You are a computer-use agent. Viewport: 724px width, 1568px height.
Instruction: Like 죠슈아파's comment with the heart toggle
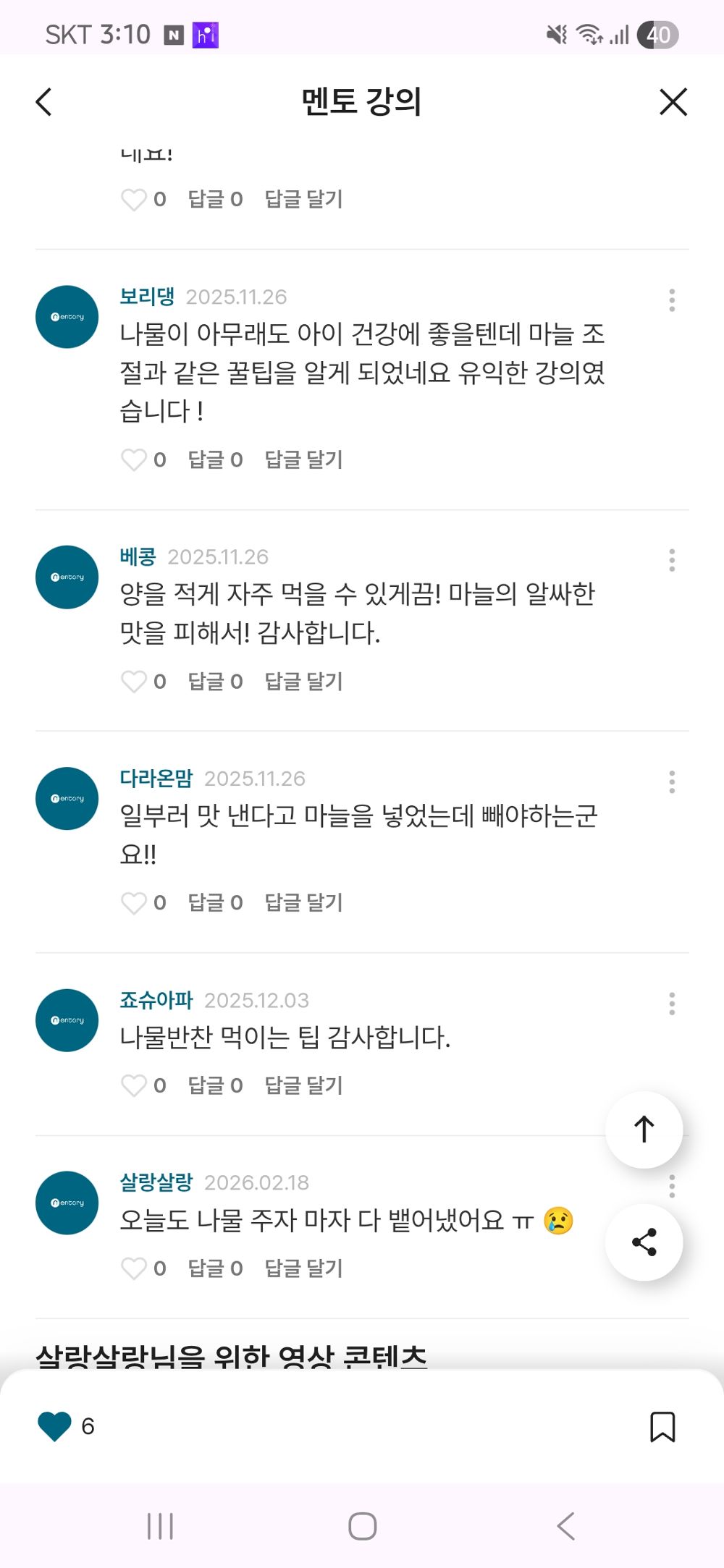tap(135, 1085)
